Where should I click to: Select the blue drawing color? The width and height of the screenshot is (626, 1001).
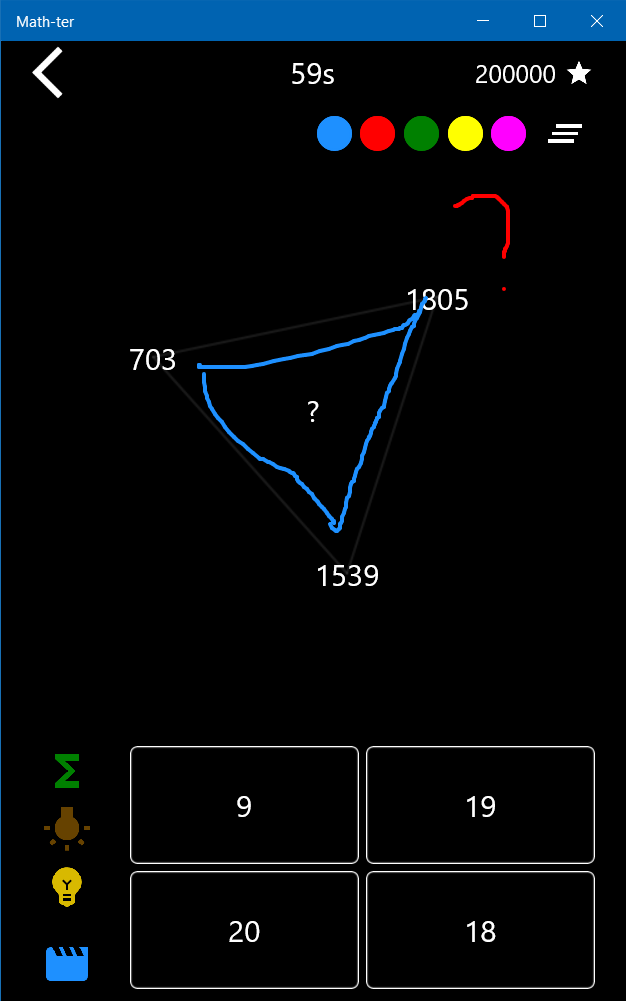(x=334, y=134)
